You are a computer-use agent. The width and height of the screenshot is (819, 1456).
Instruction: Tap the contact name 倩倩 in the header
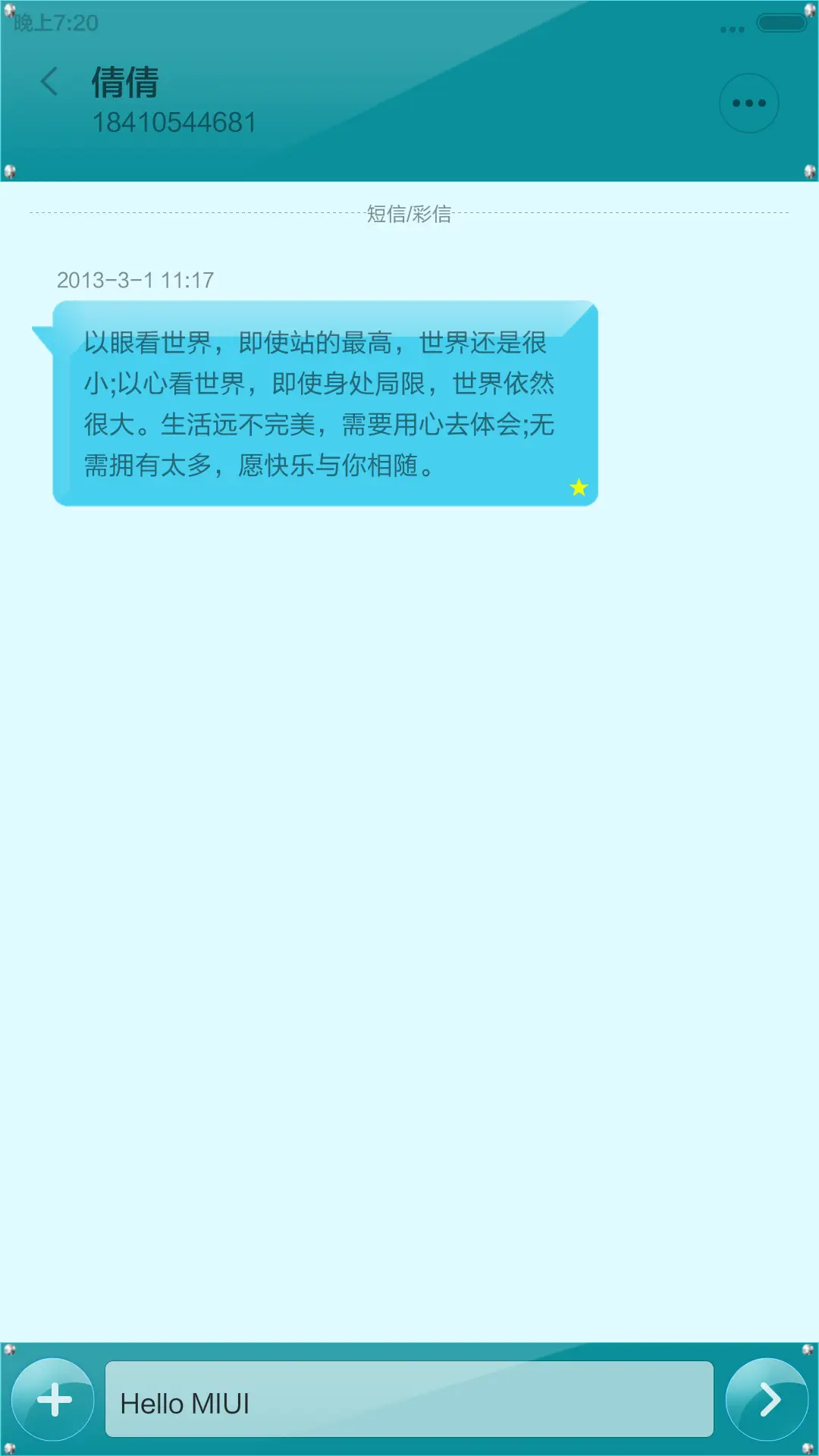[x=125, y=85]
